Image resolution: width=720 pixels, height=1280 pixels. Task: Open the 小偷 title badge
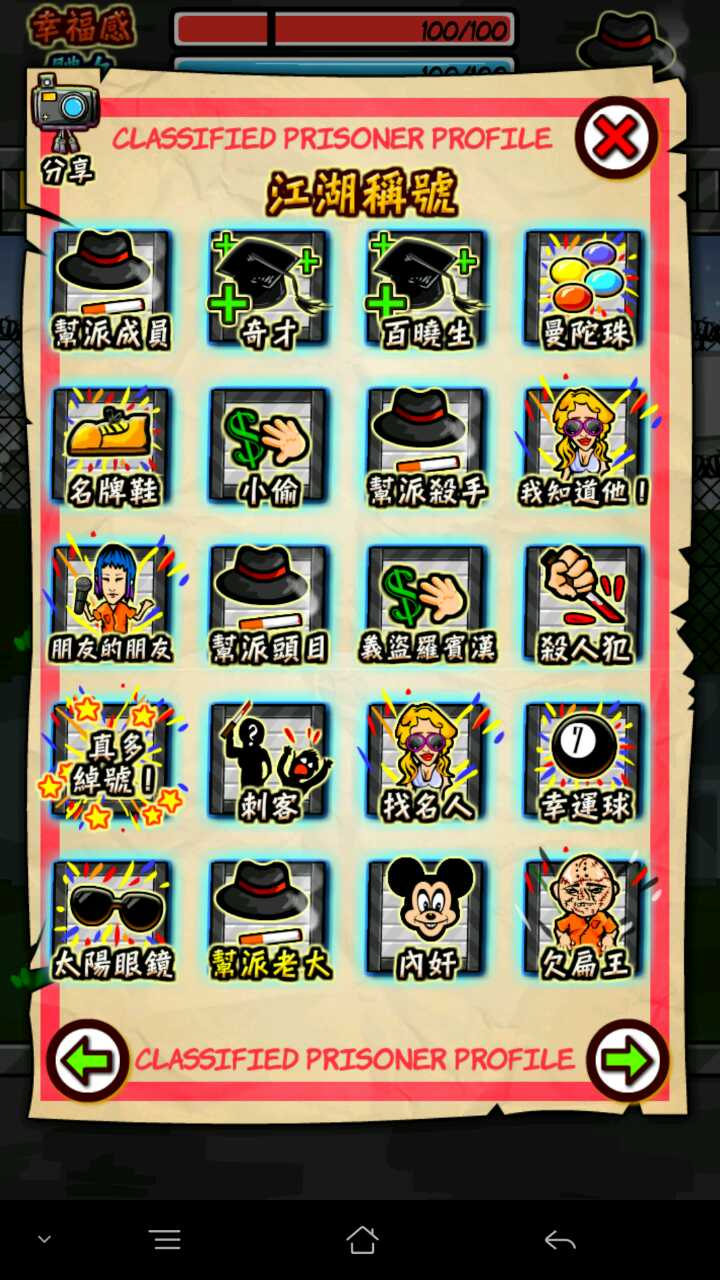(268, 447)
